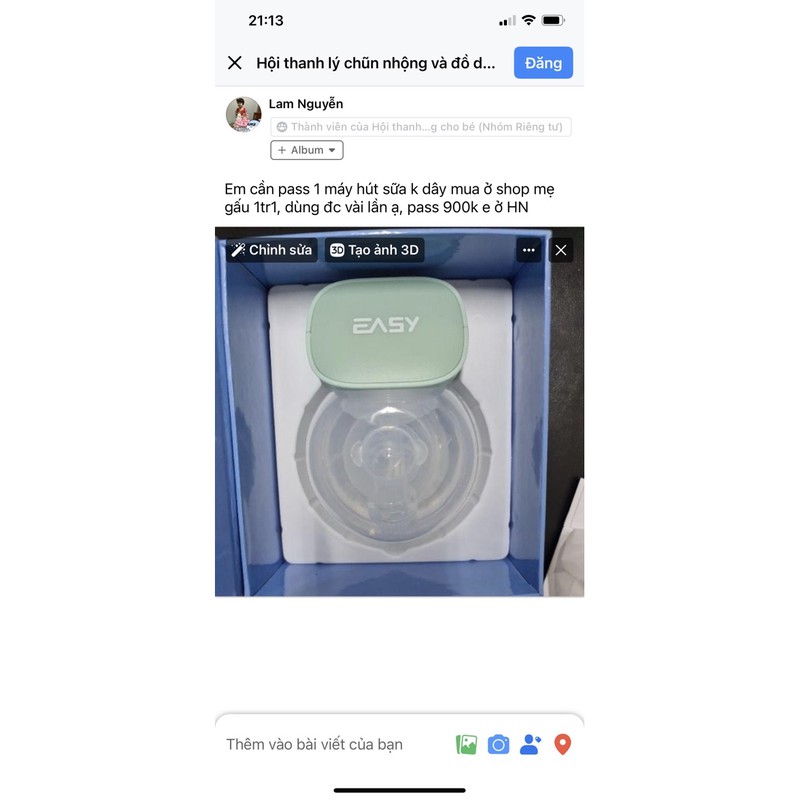Open the audience selector under Lam Nguyễn

coord(420,127)
